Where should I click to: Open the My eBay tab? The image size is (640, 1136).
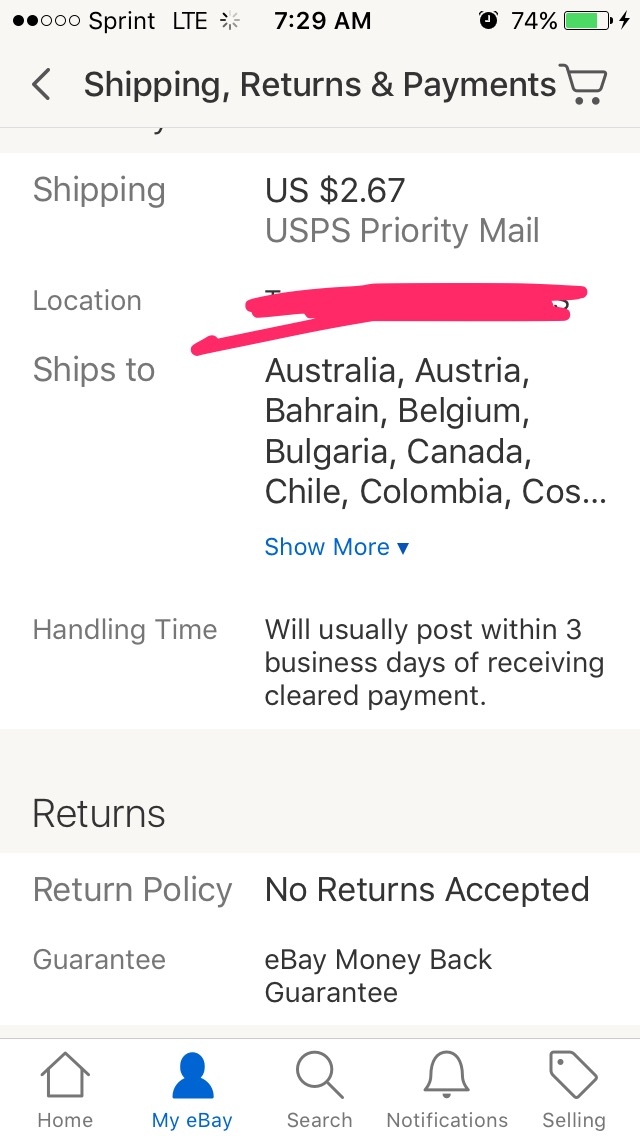click(193, 1091)
